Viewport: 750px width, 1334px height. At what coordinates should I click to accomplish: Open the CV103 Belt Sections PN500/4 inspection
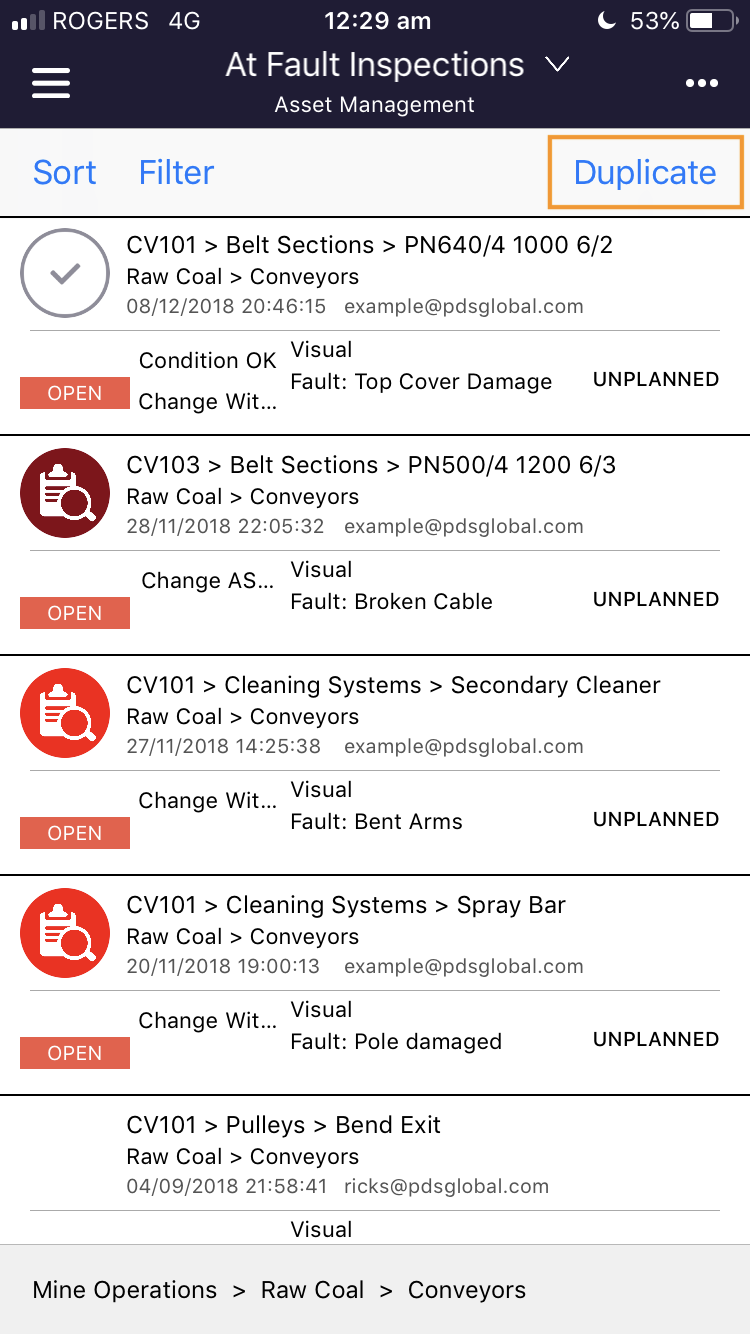coord(375,546)
